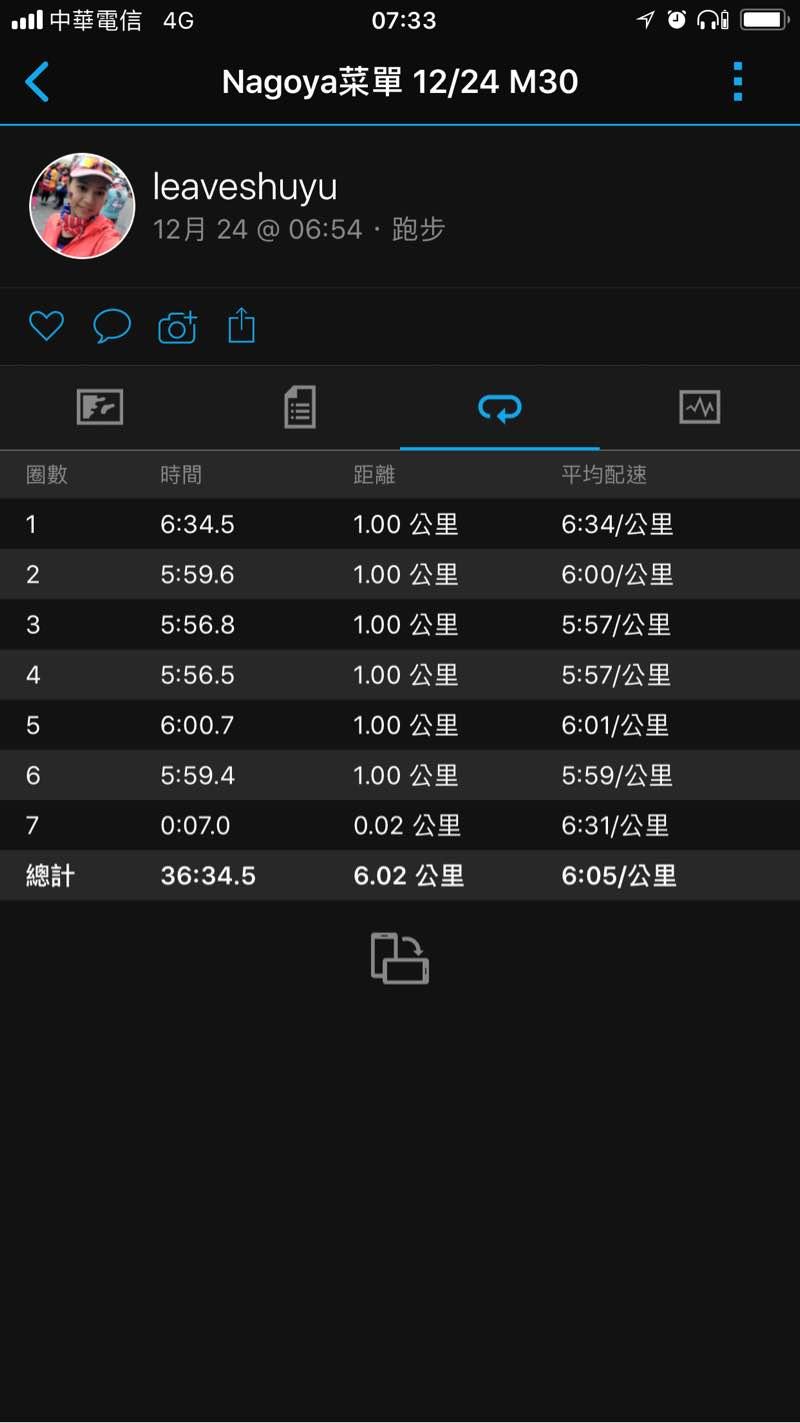This screenshot has width=800, height=1423.
Task: Switch to the activity overview tab
Action: pos(100,407)
